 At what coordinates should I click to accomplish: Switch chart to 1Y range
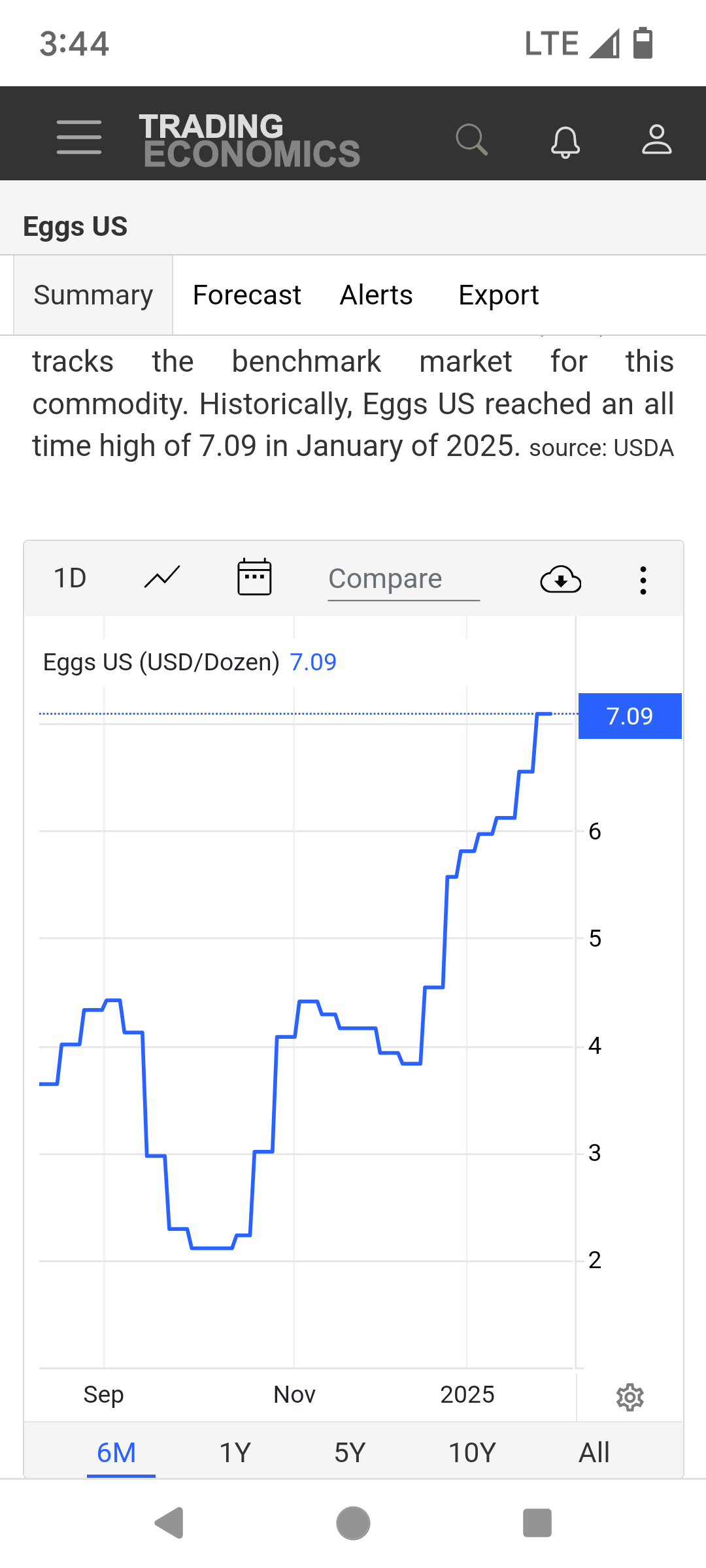coord(235,1453)
